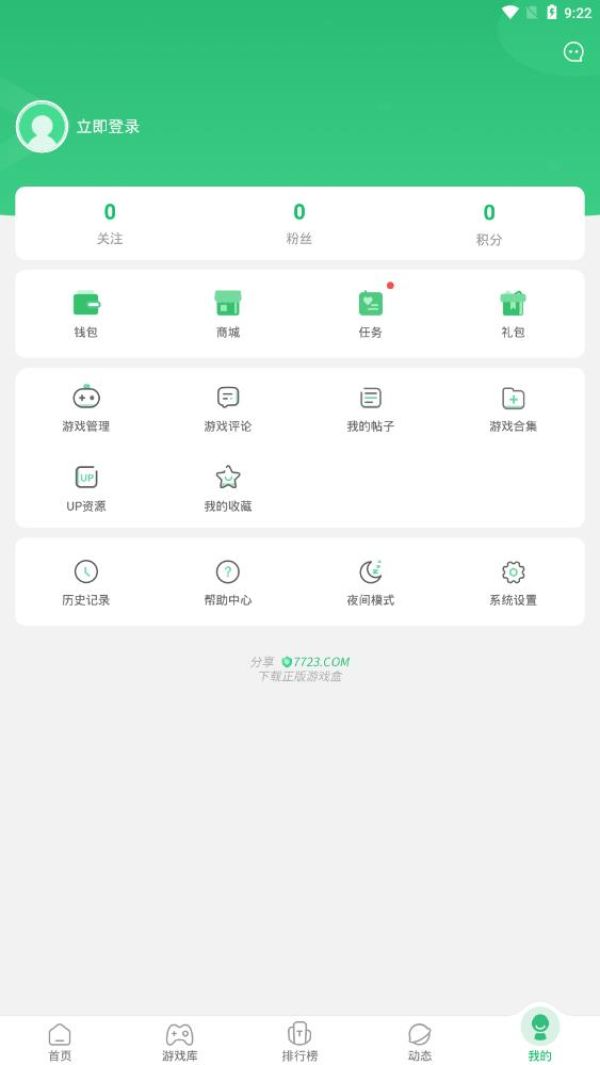Open the 钱包 wallet

(x=86, y=313)
